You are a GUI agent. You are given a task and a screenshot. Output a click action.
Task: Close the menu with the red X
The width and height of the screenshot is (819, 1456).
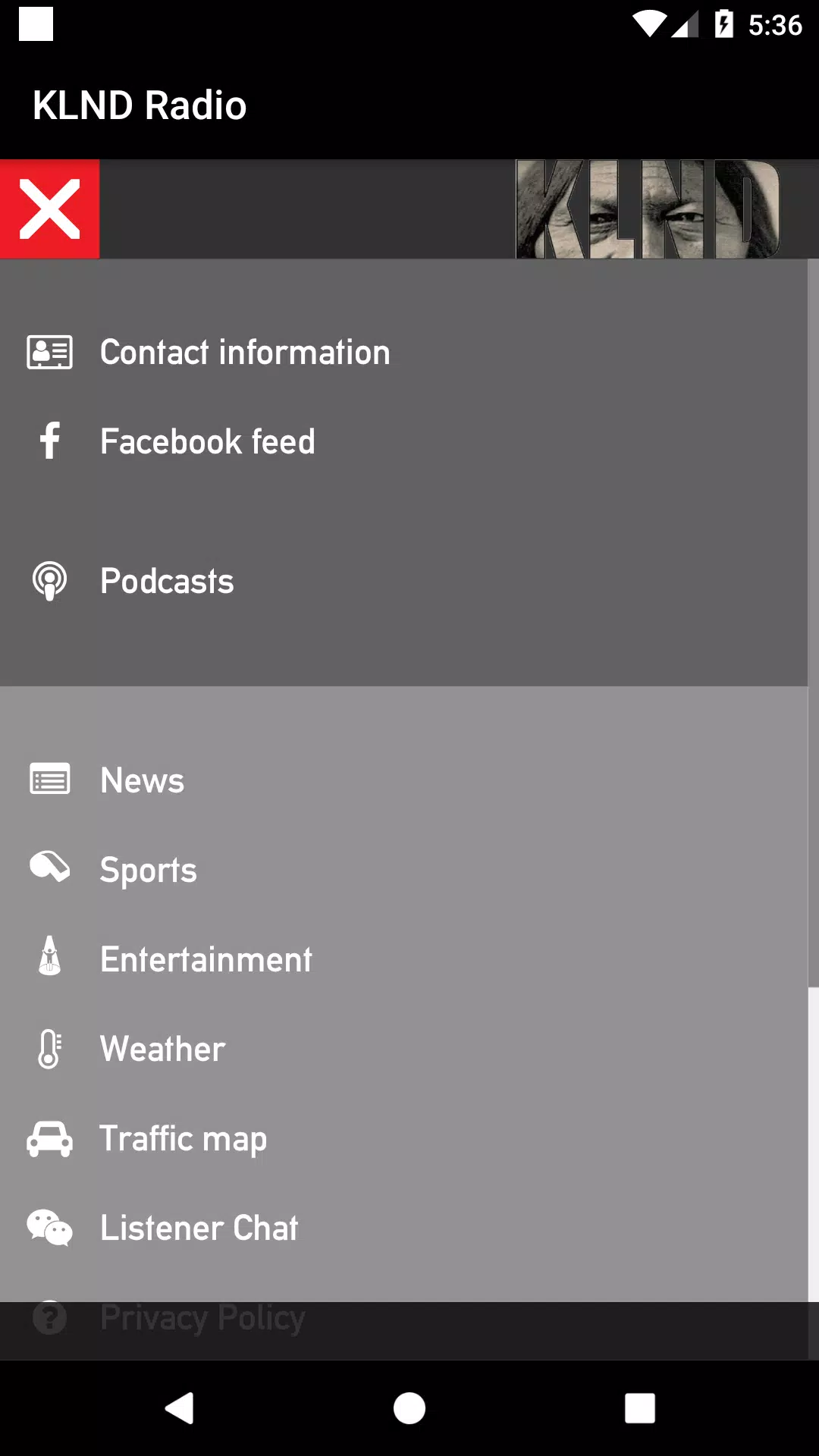[49, 209]
